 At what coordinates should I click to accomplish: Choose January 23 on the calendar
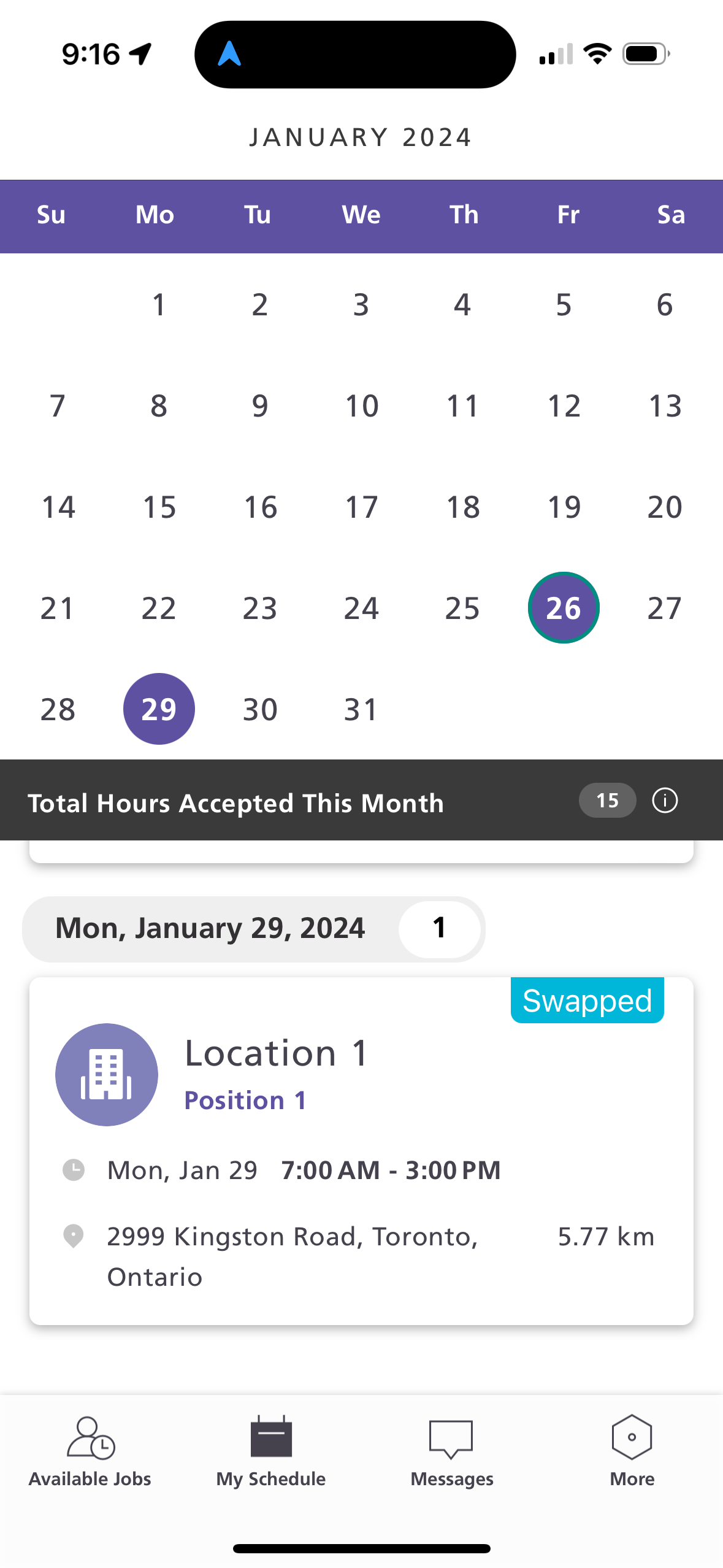(x=260, y=608)
